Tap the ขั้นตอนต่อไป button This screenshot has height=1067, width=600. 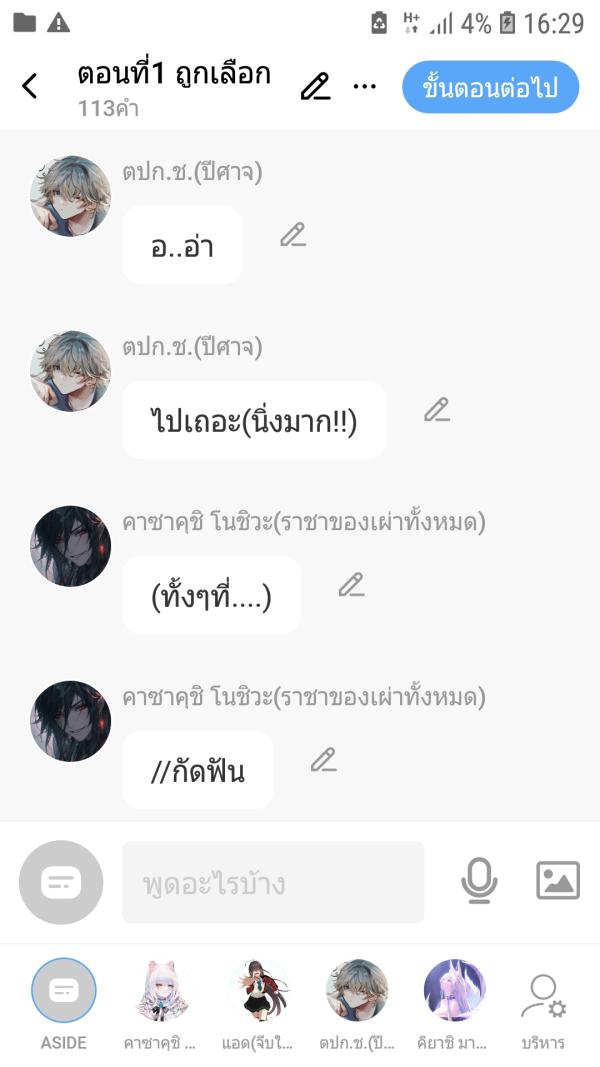pos(490,88)
